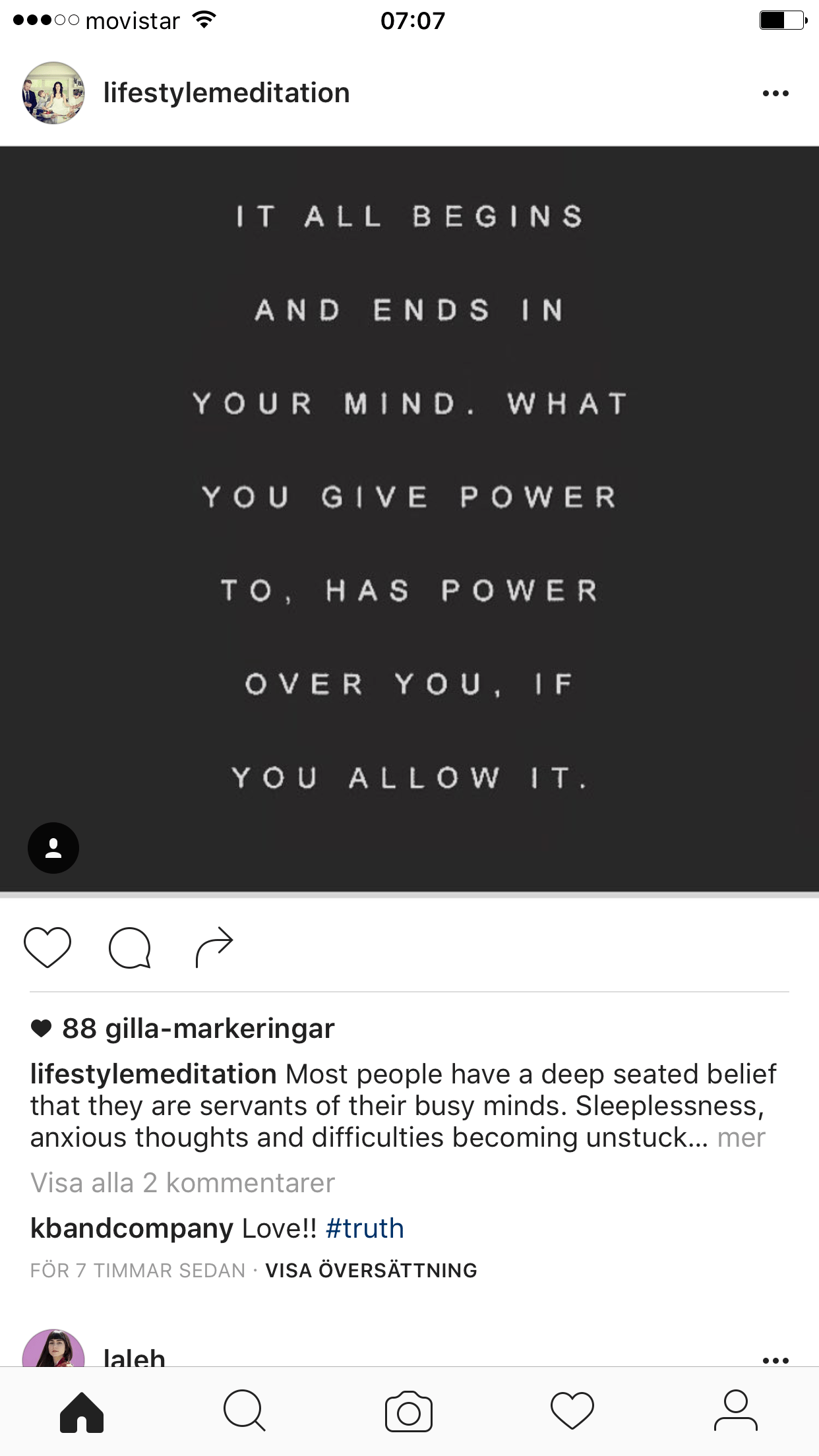Like the lifestylemeditation post

[x=47, y=947]
